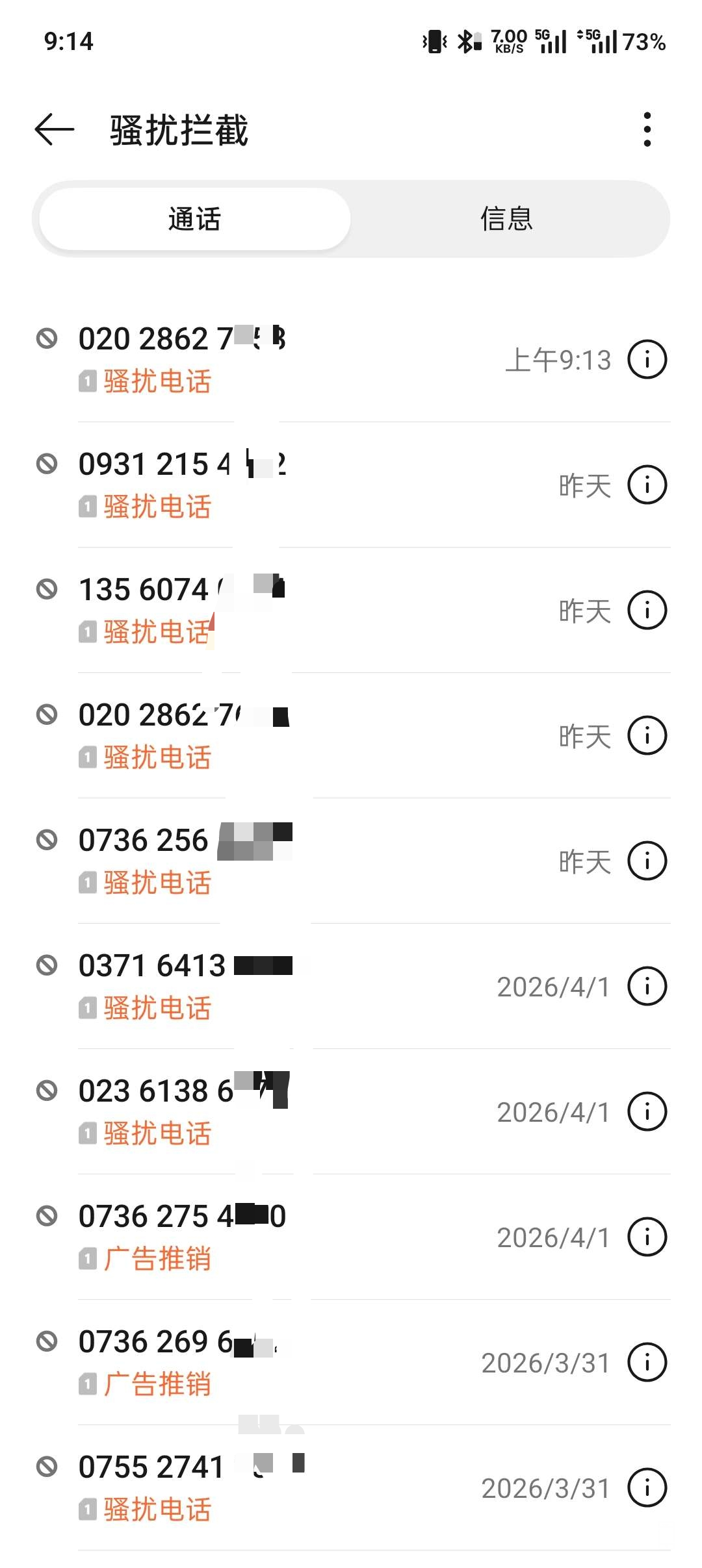Switch to the 信息 tab

pyautogui.click(x=506, y=219)
